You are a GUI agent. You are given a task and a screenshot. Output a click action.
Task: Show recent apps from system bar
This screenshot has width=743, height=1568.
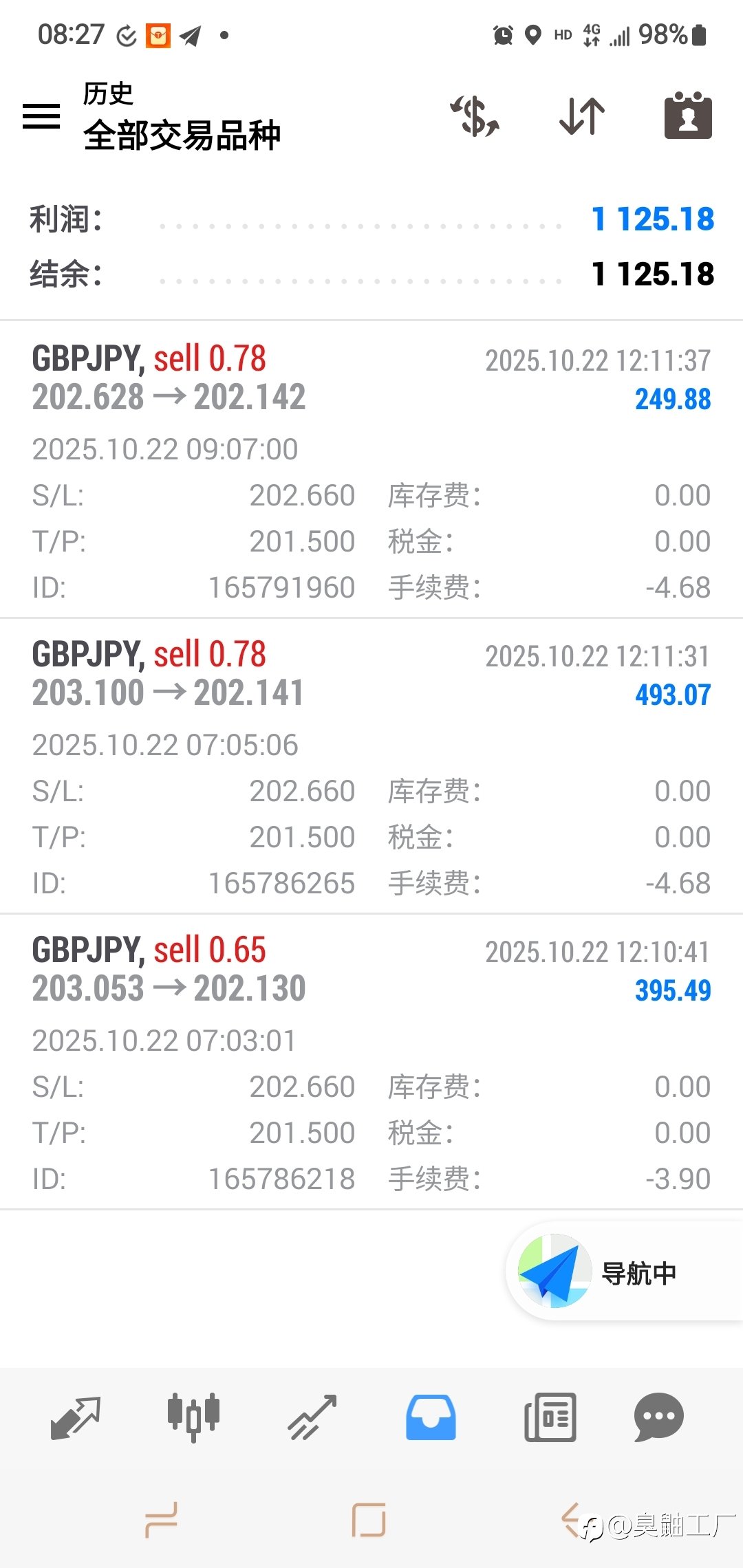click(x=162, y=1519)
